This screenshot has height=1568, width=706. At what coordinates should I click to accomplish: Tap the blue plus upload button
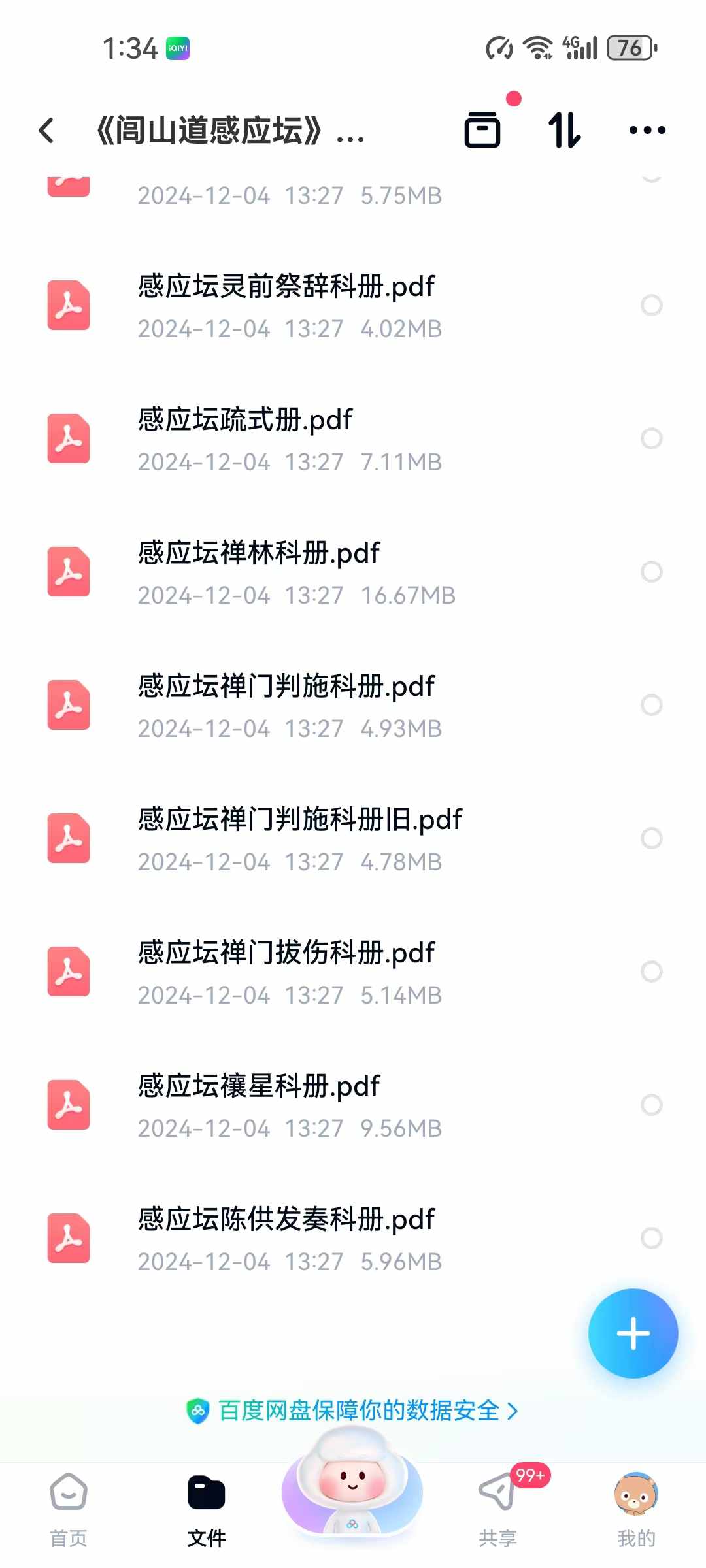click(x=633, y=1333)
